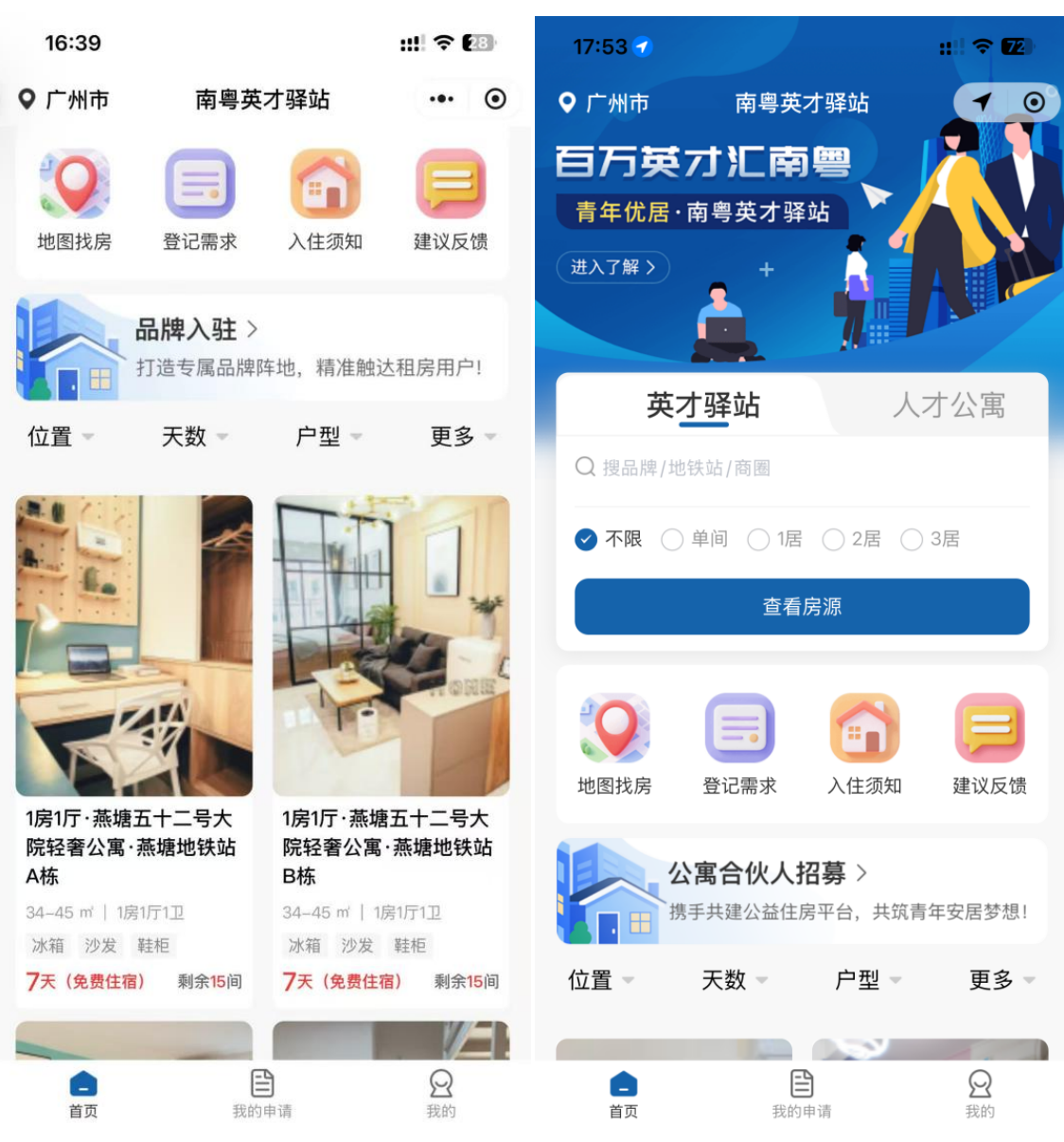Choose the 1居 room option
Image resolution: width=1064 pixels, height=1142 pixels.
774,539
